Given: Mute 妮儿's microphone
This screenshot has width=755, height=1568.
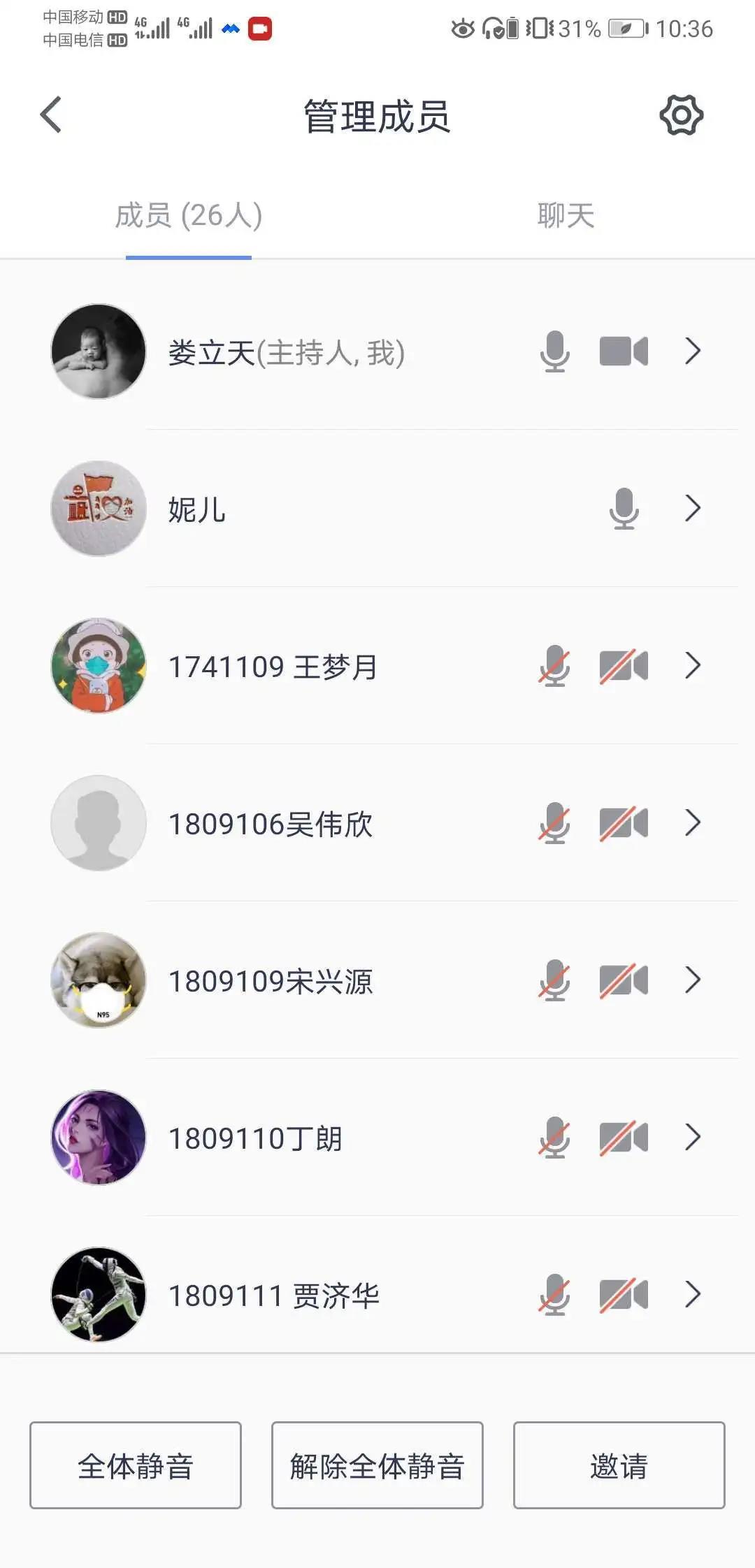Looking at the screenshot, I should pyautogui.click(x=624, y=509).
